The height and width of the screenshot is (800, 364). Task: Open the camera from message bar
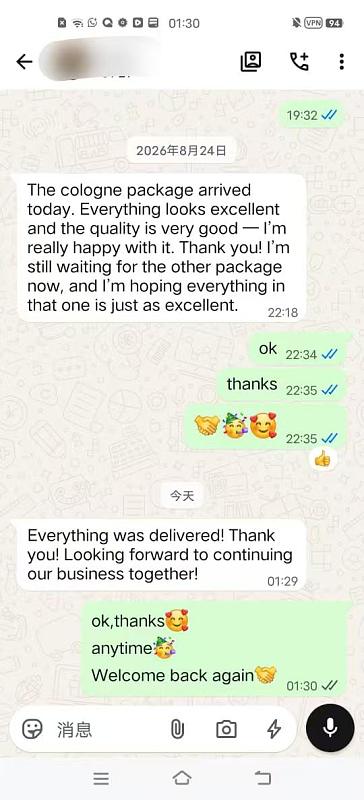tap(226, 730)
